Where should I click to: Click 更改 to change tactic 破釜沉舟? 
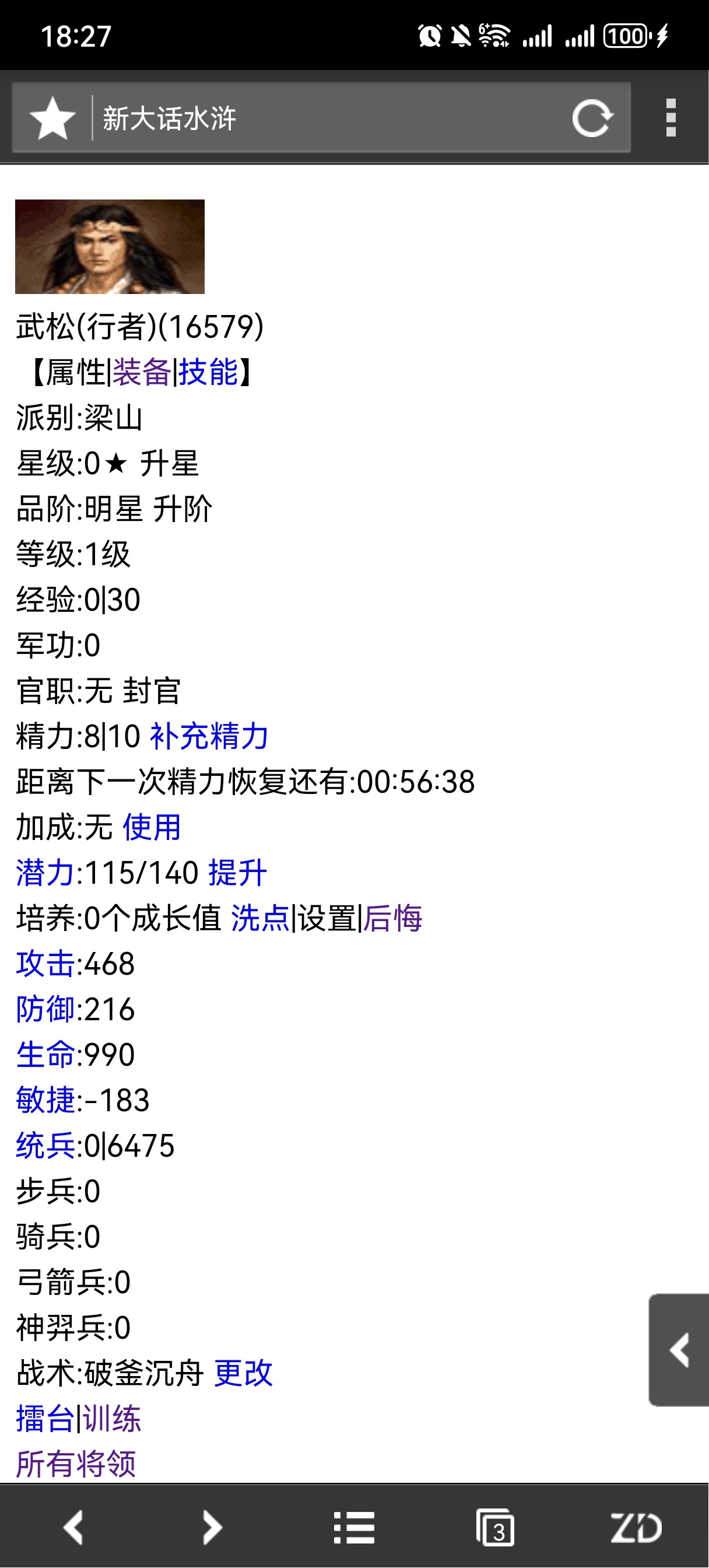[x=244, y=1372]
